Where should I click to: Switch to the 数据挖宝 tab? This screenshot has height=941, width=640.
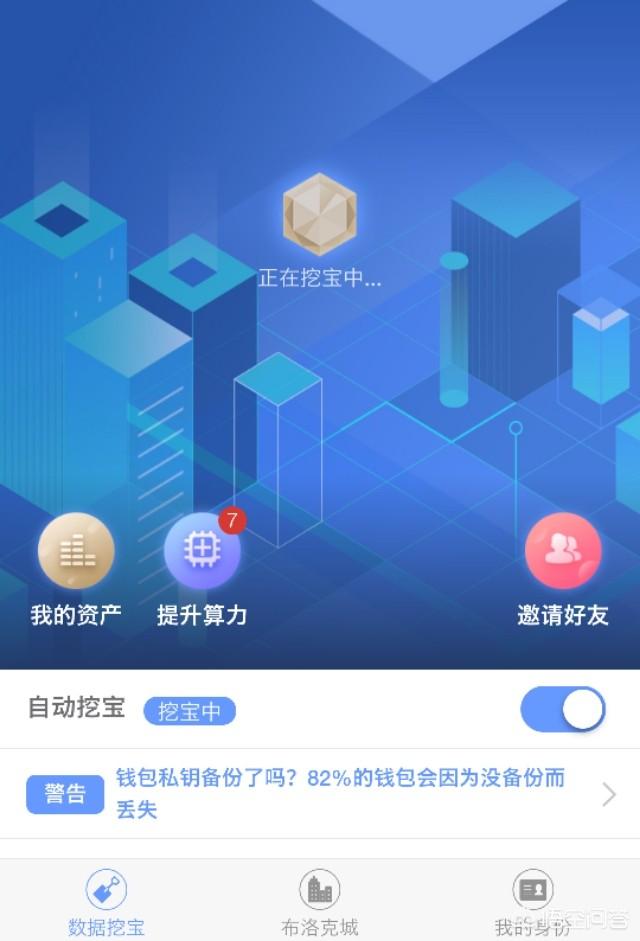click(106, 901)
